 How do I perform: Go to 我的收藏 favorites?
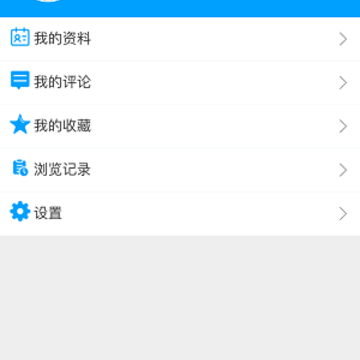(180, 126)
